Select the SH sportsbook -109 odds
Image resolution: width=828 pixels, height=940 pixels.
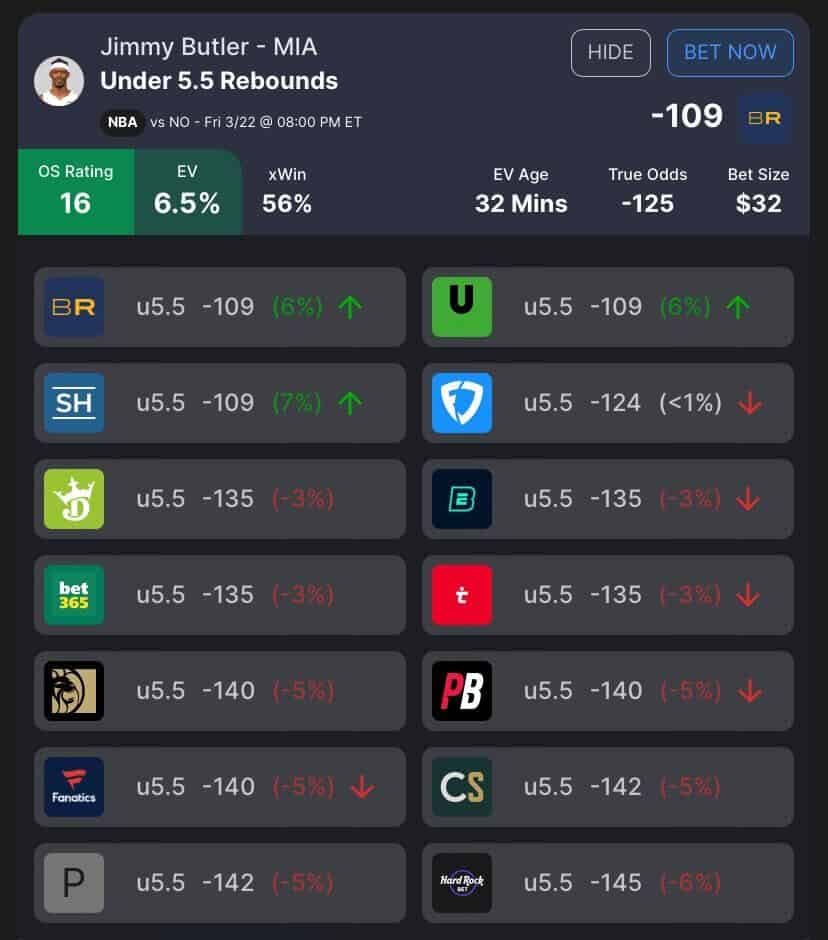(x=219, y=403)
